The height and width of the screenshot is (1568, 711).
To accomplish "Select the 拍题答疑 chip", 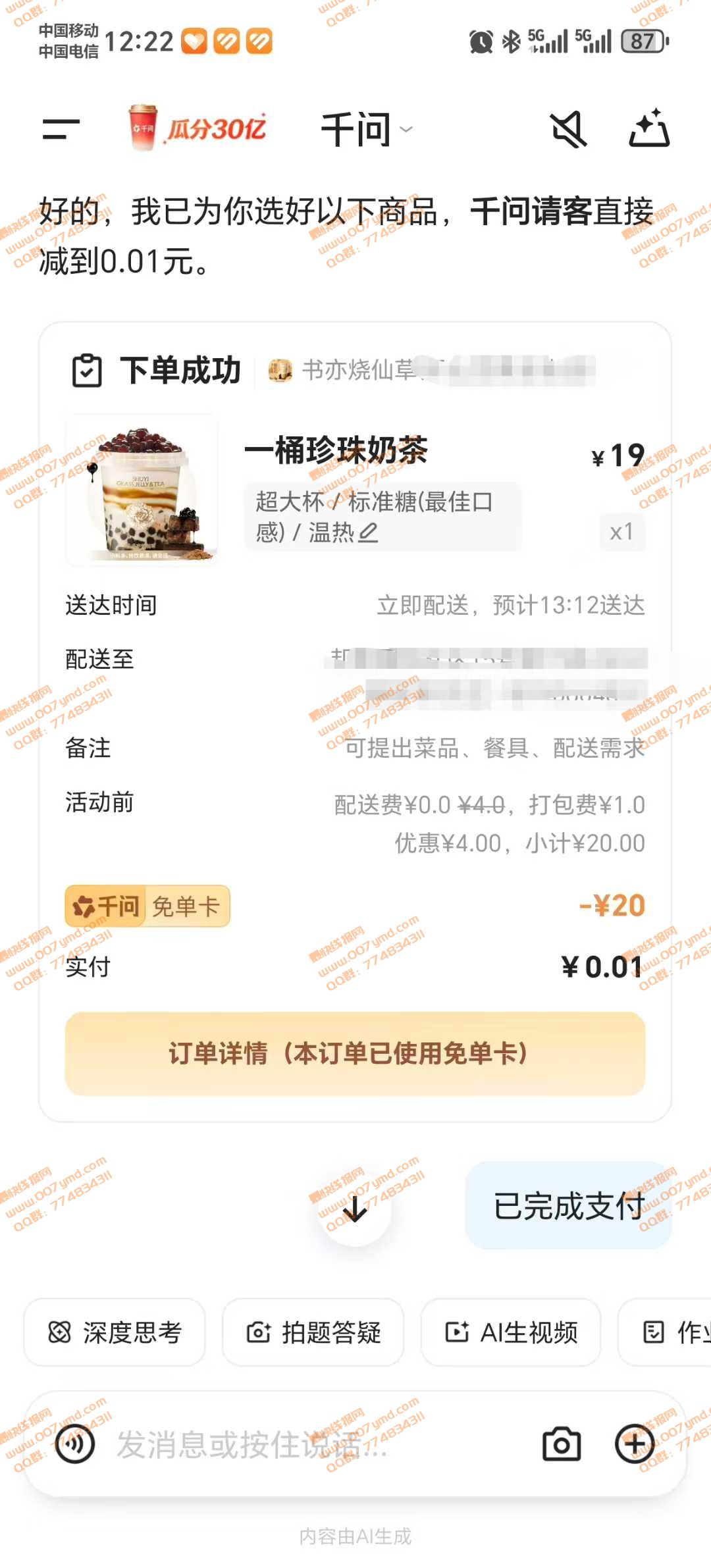I will pos(313,1332).
